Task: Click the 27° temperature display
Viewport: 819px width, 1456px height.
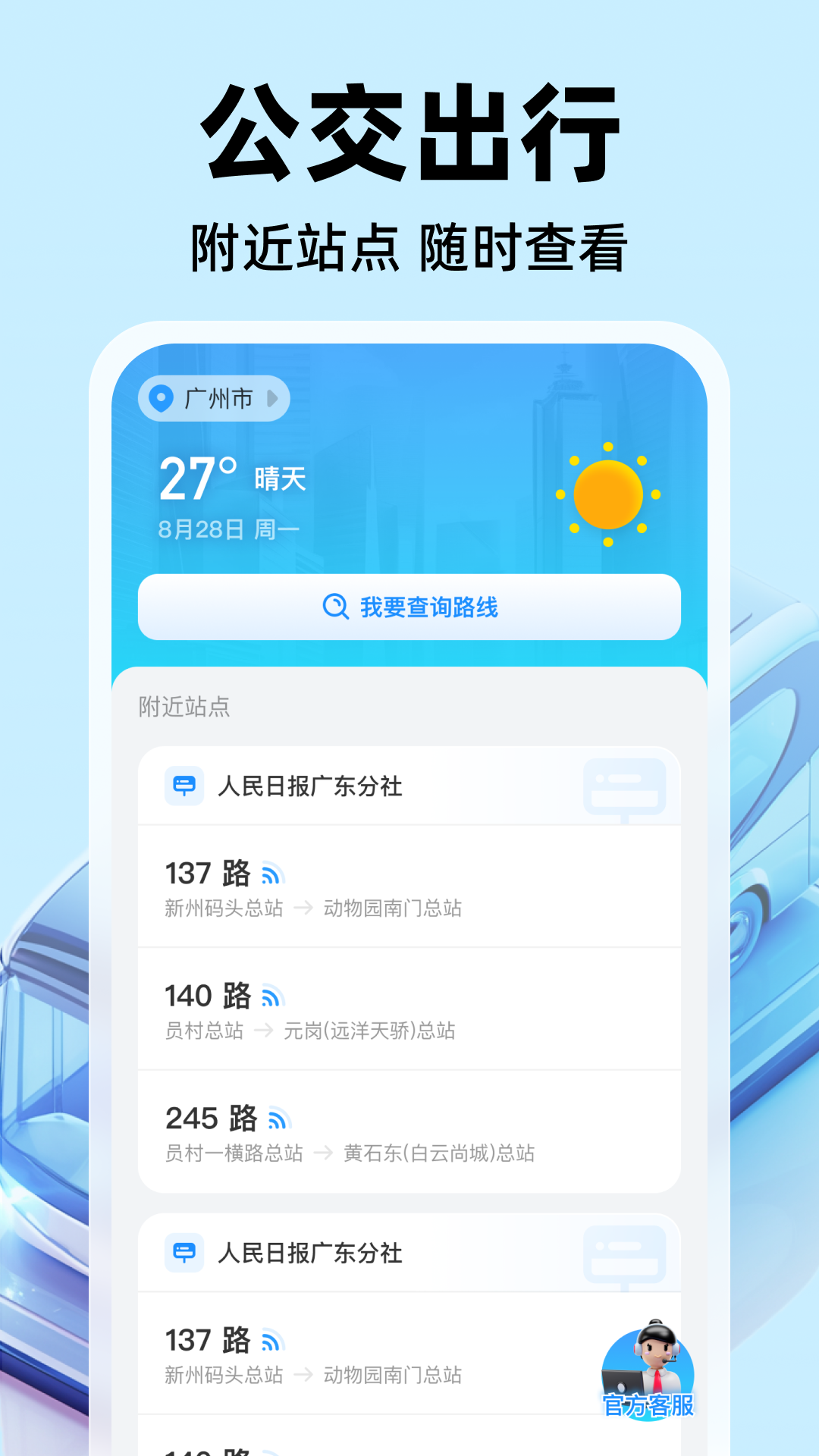Action: coord(194,476)
